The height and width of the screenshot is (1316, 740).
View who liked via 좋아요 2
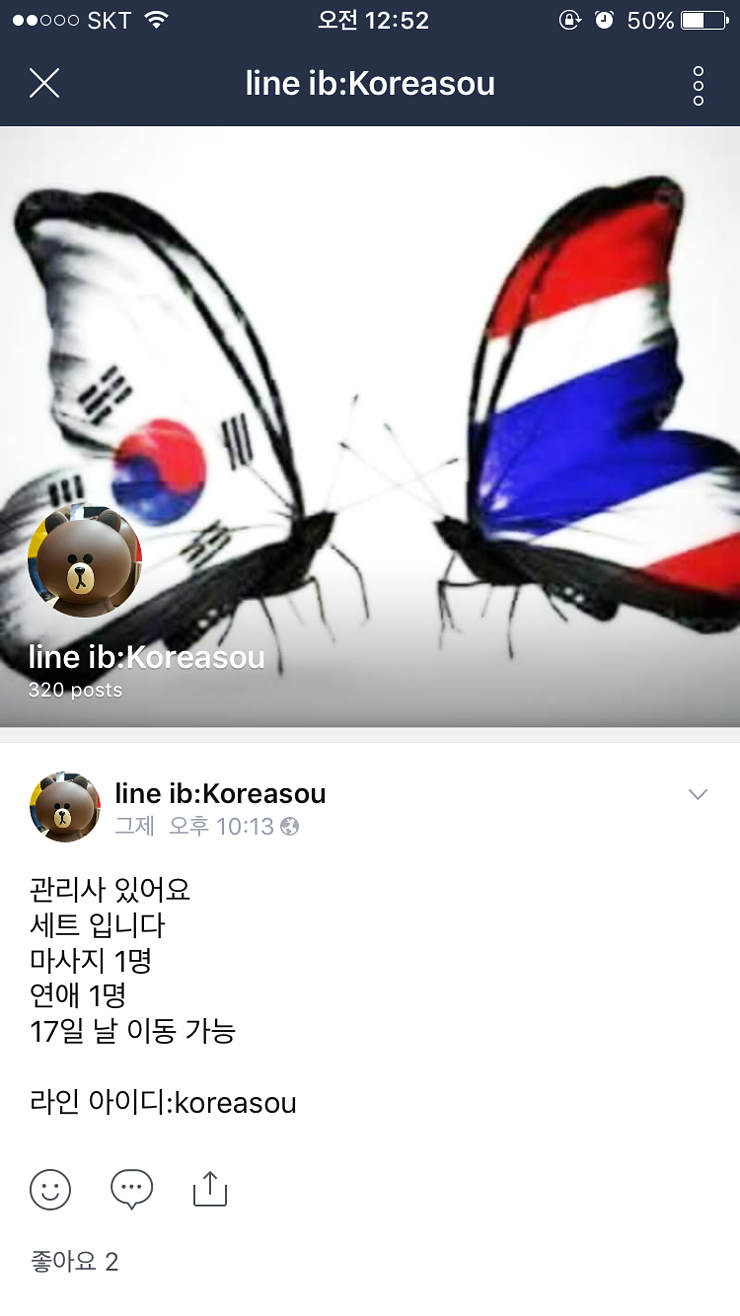pyautogui.click(x=75, y=1262)
